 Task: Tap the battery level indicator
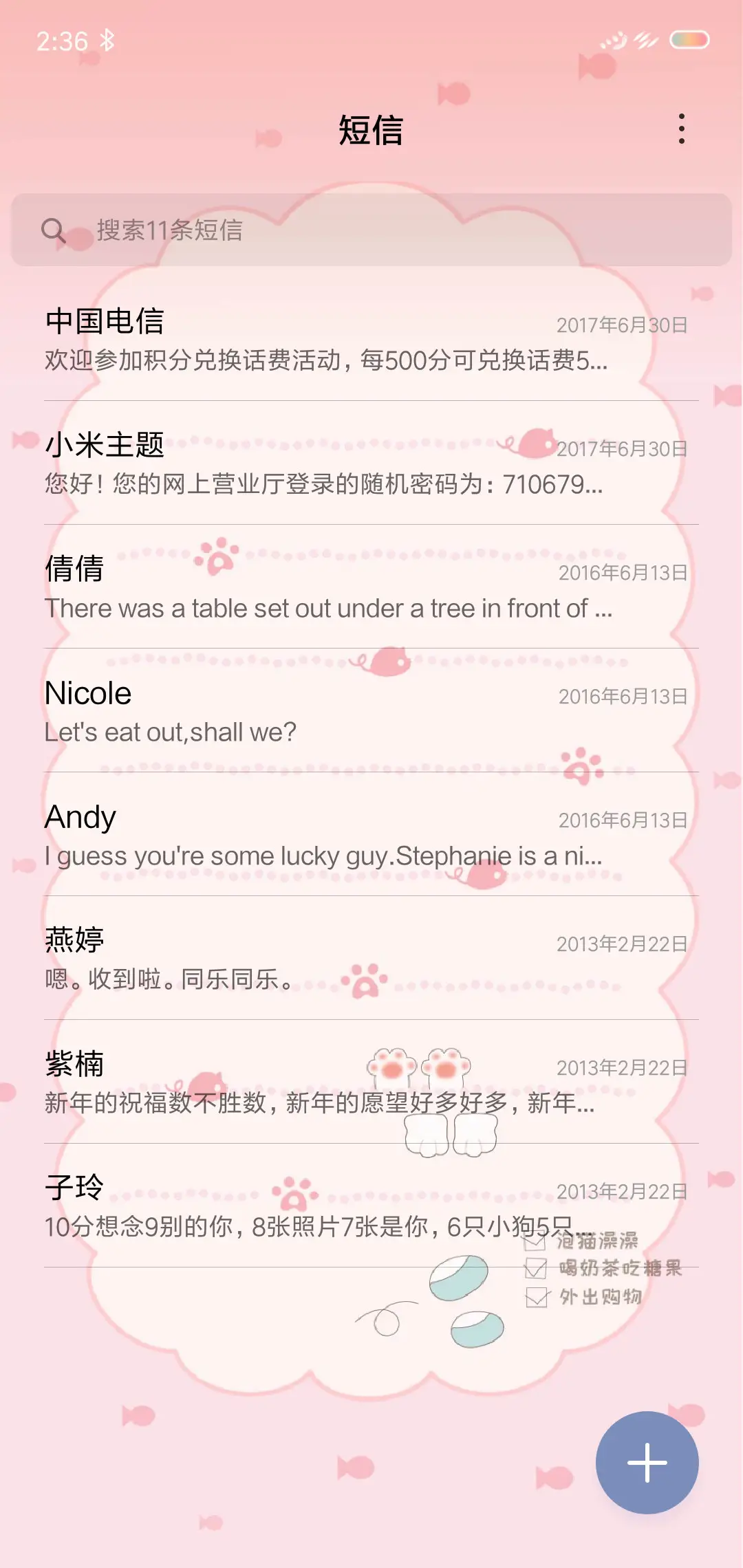[688, 40]
